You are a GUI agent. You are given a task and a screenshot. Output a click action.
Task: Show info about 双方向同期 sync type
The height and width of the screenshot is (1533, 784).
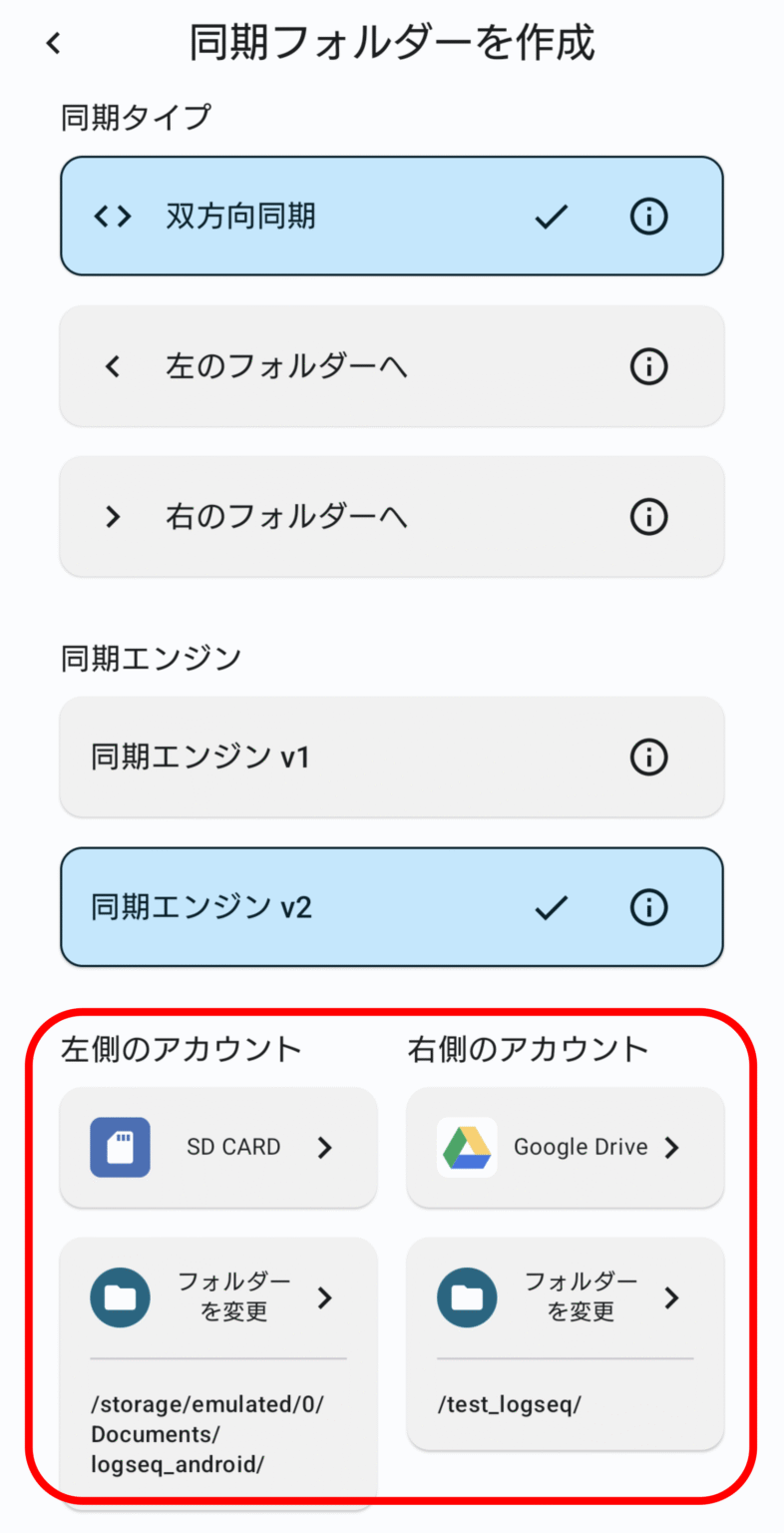point(648,217)
